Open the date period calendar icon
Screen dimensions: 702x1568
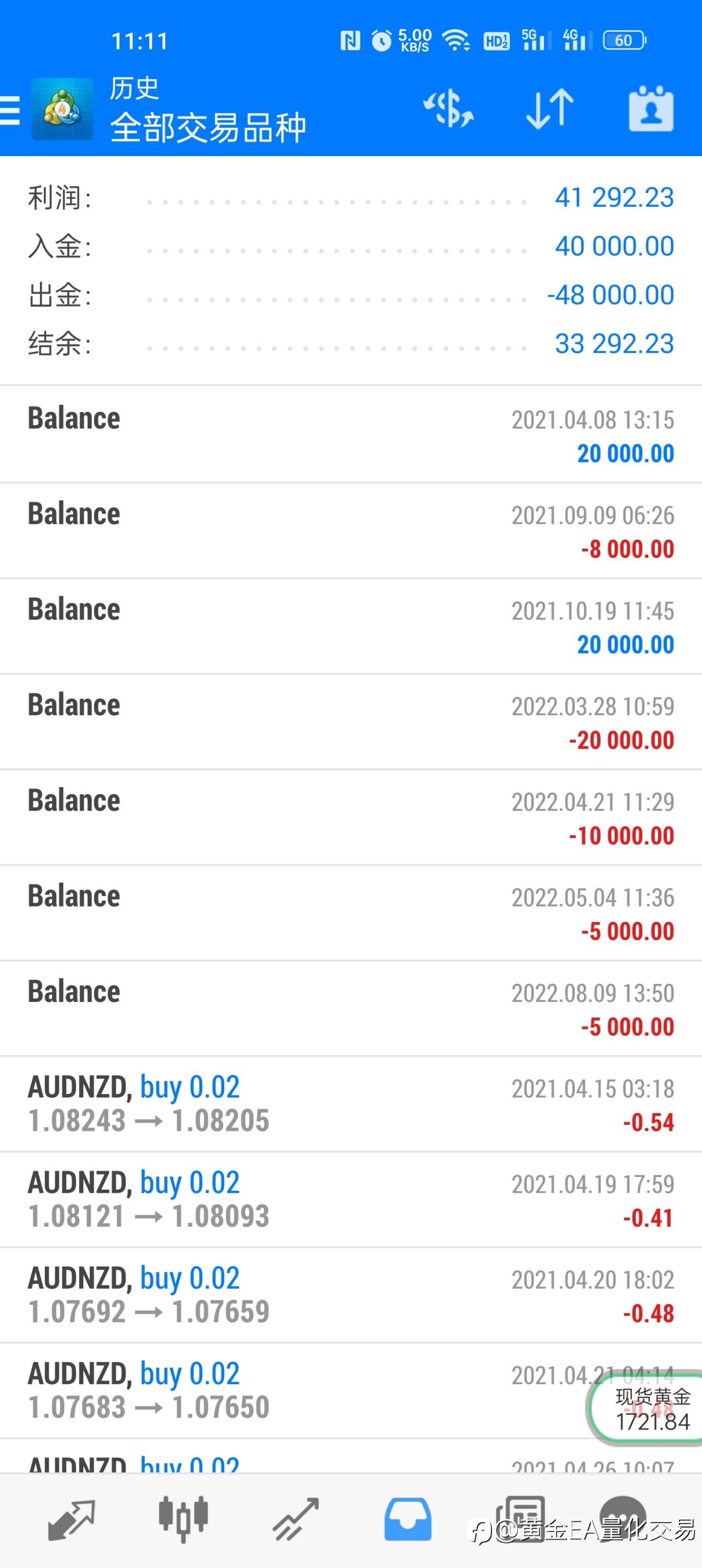(651, 109)
